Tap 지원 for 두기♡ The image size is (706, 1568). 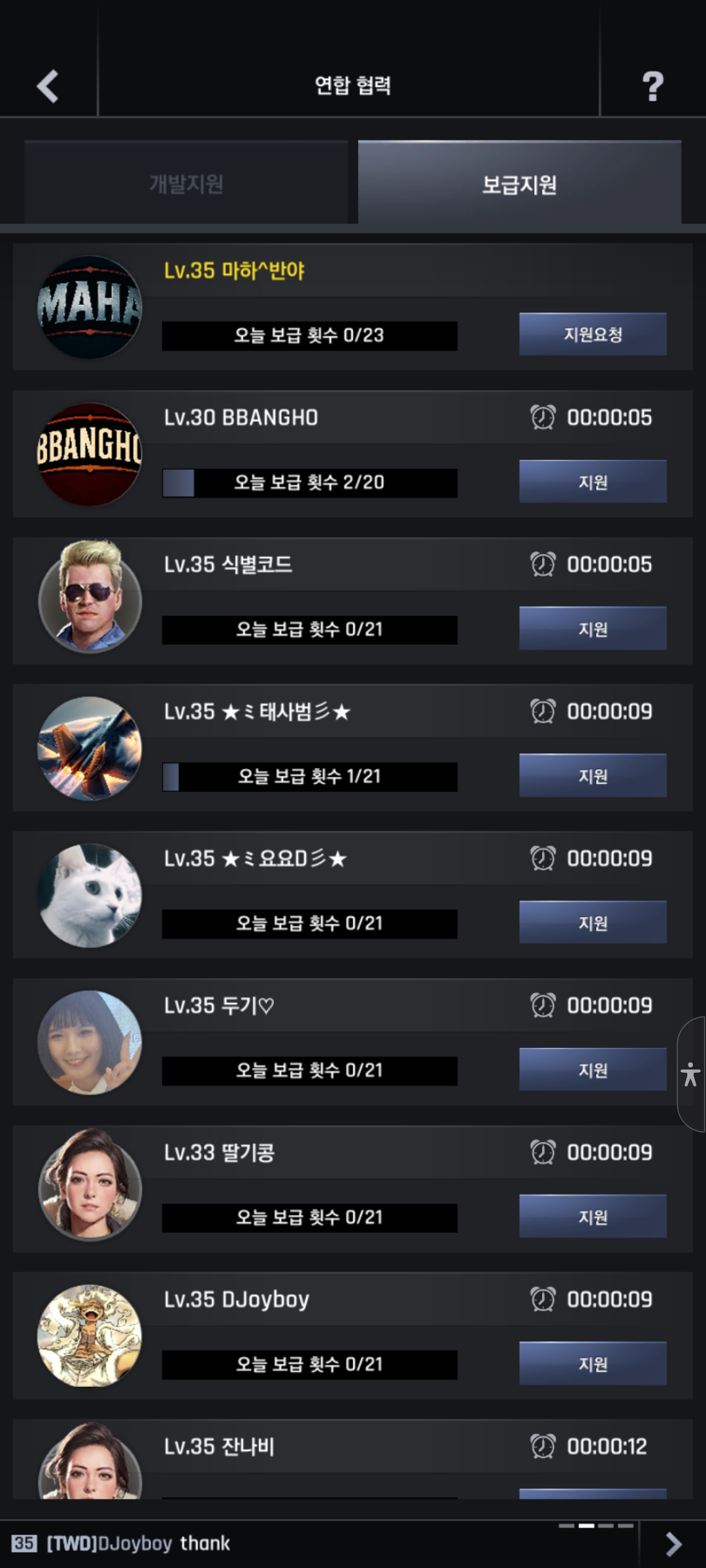tap(592, 1070)
